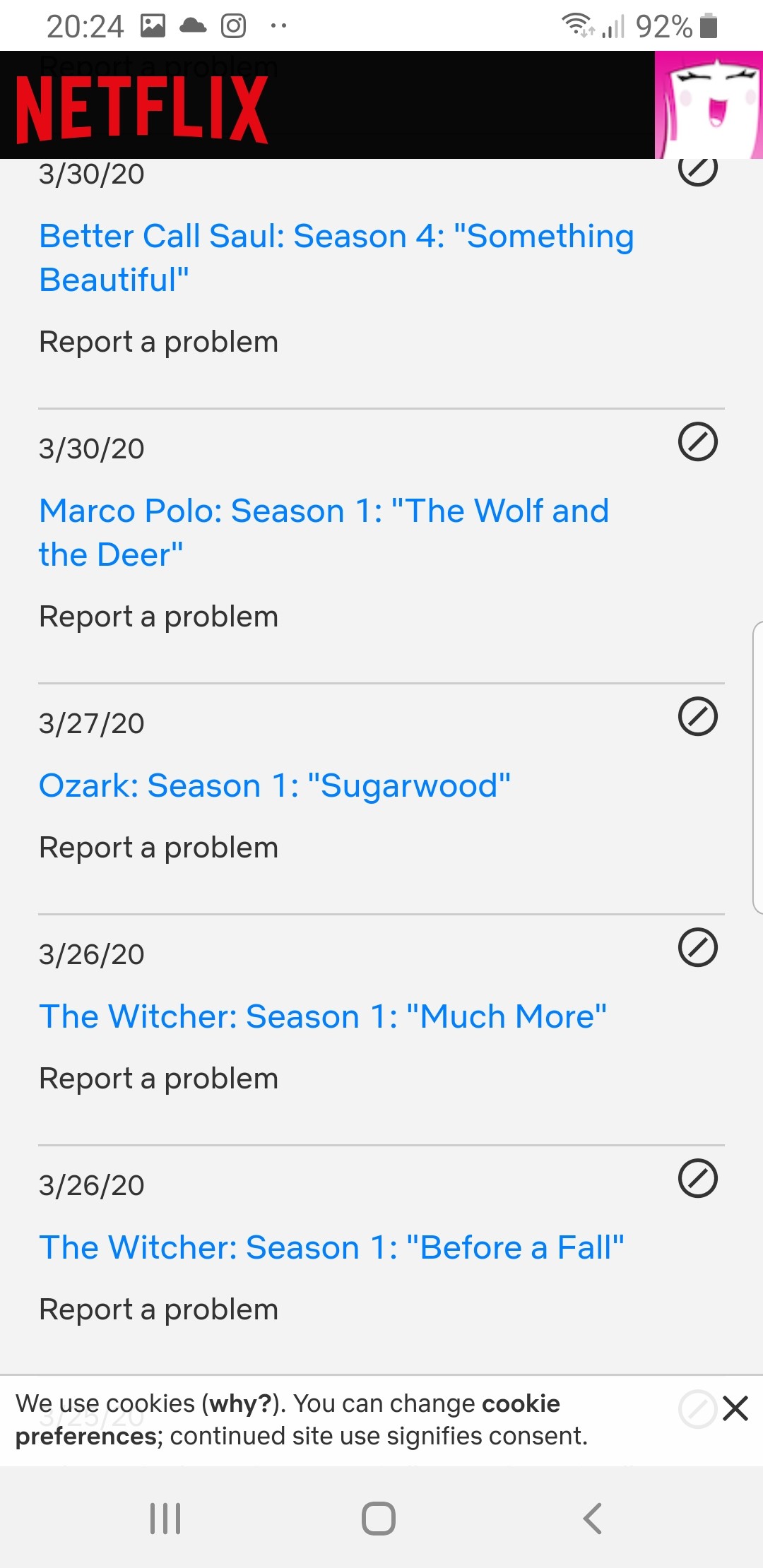Viewport: 763px width, 1568px height.
Task: Report a problem for Ozark "Sugarwood"
Action: pyautogui.click(x=159, y=848)
